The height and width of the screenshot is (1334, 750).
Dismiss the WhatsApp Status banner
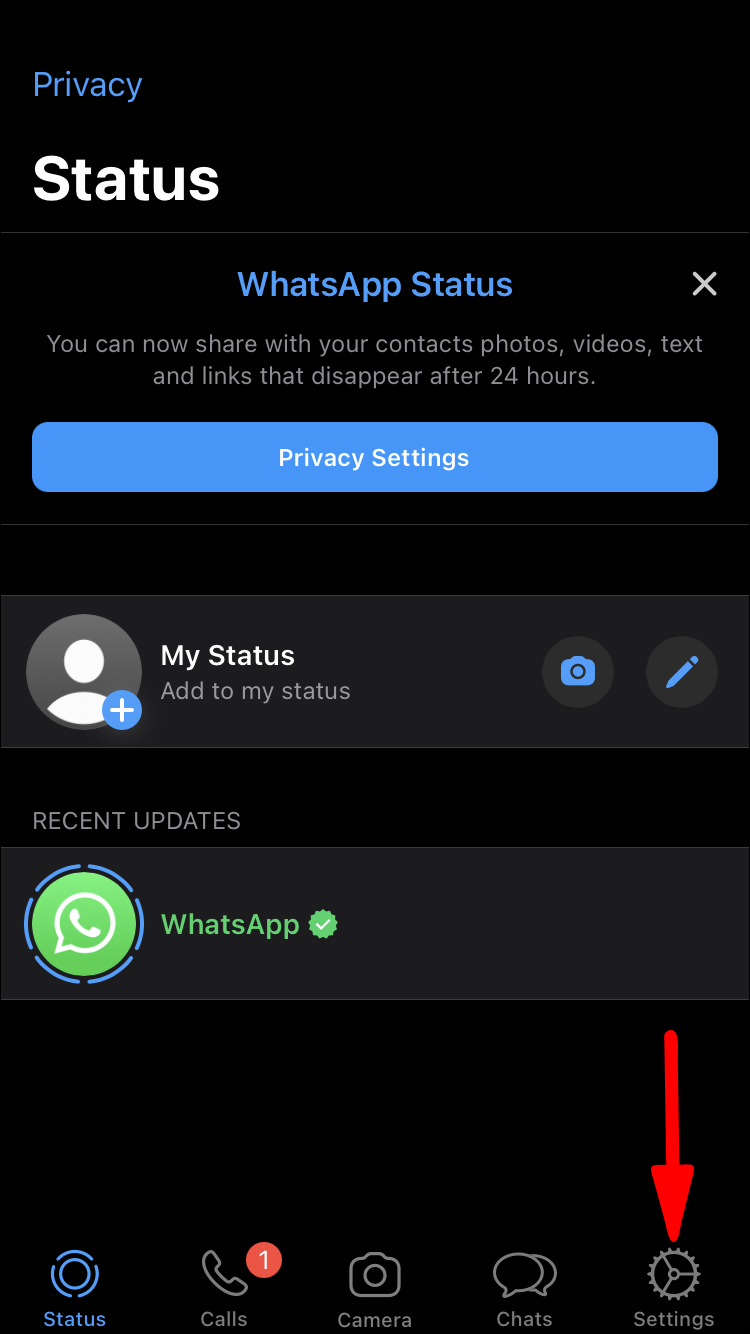(704, 284)
